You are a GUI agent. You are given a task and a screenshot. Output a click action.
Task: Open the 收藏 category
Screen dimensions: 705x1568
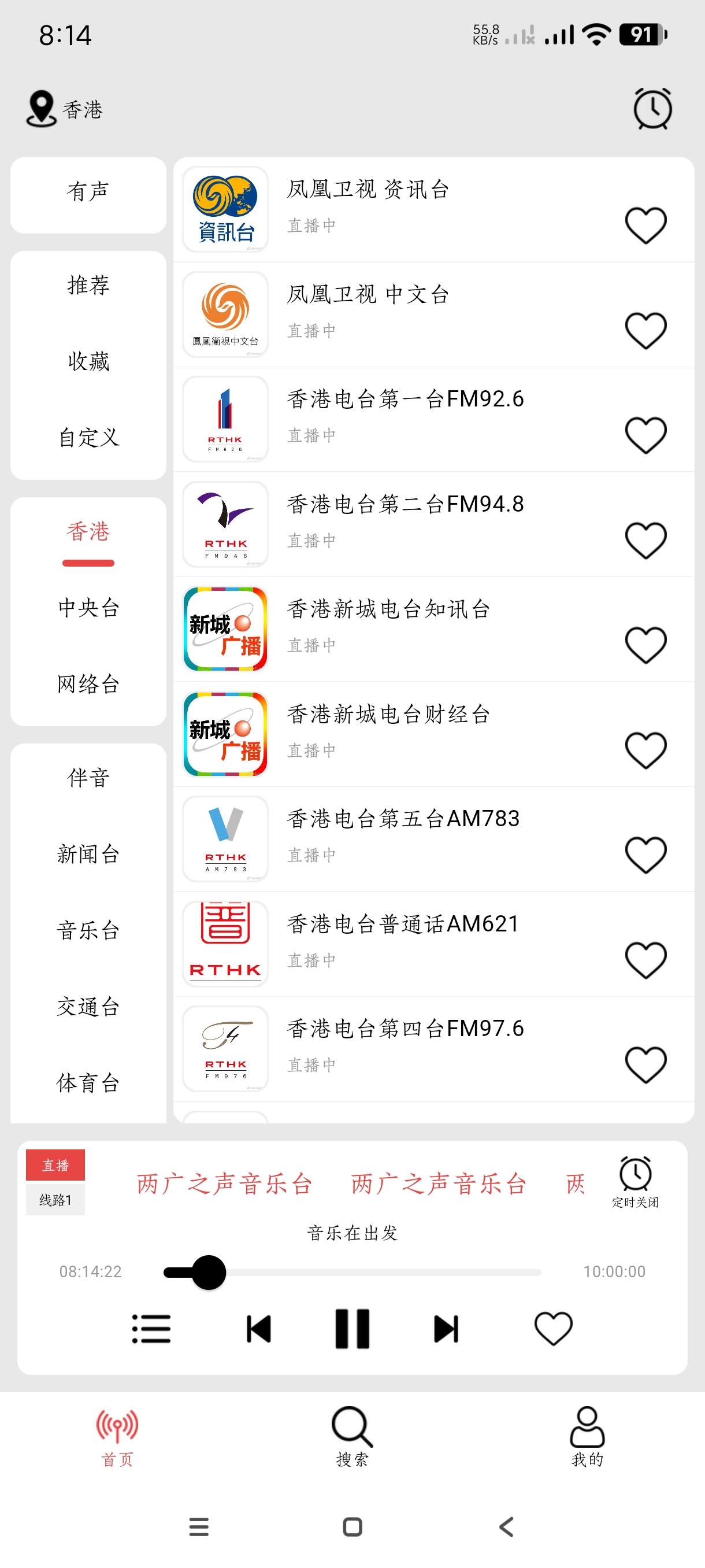(88, 361)
